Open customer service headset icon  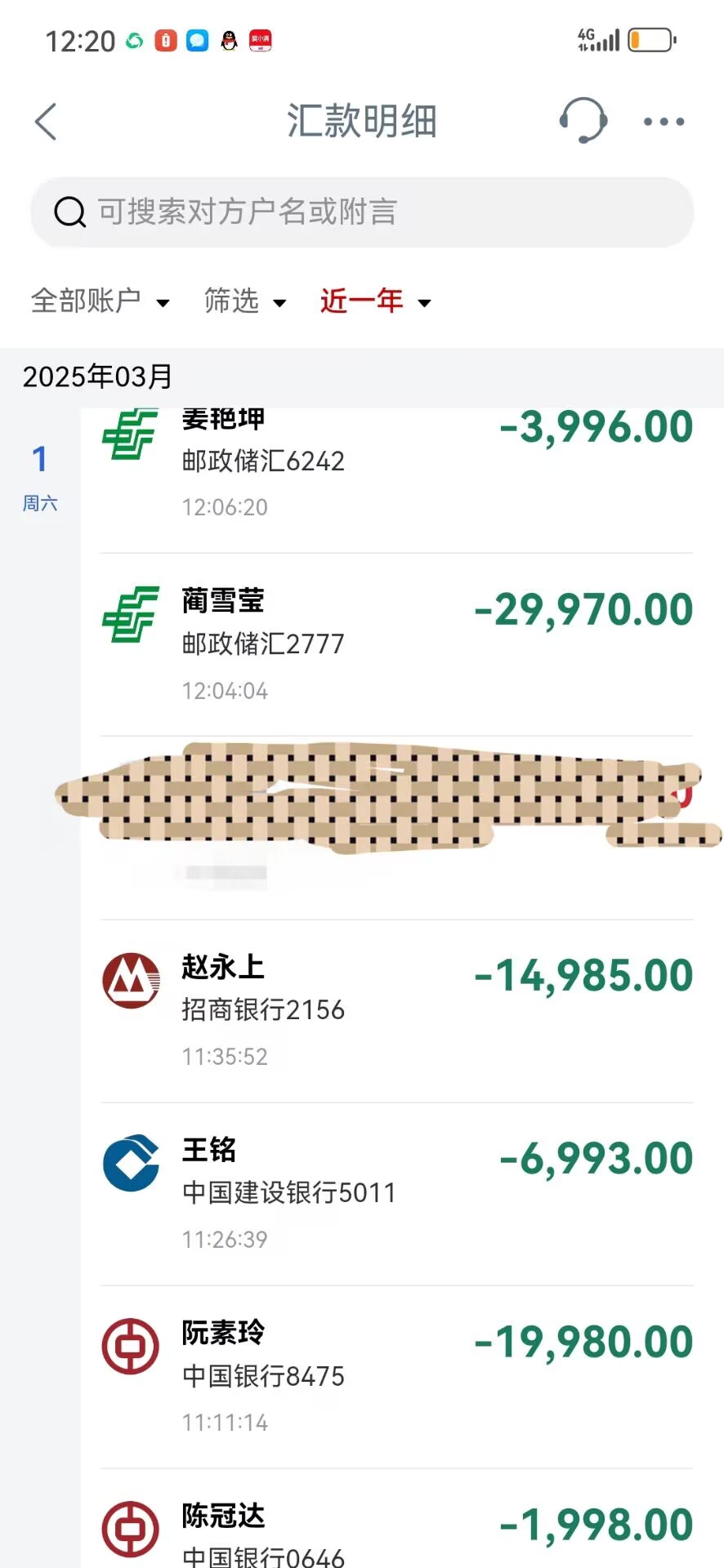pos(583,121)
